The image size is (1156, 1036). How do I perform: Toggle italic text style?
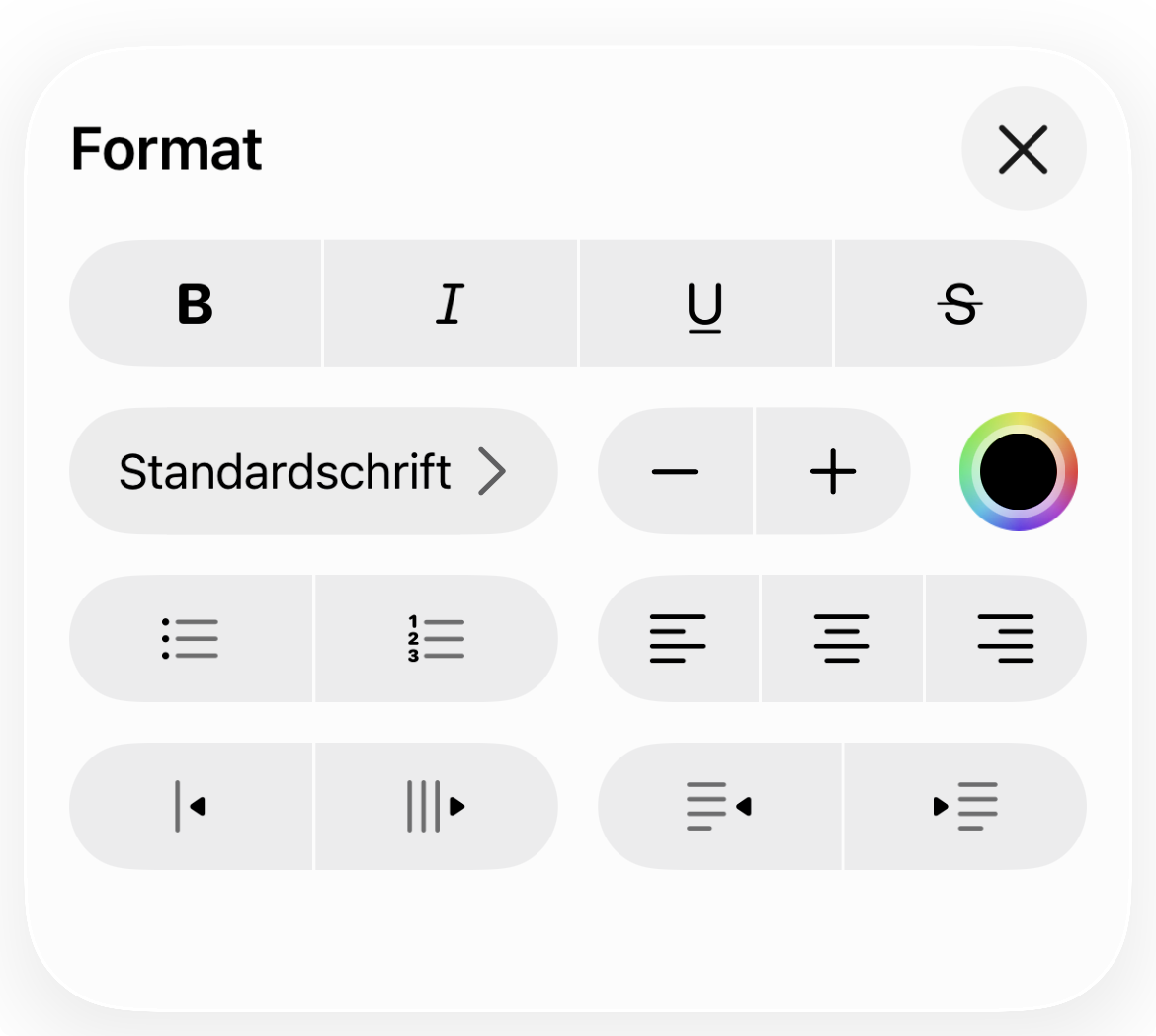pos(451,304)
